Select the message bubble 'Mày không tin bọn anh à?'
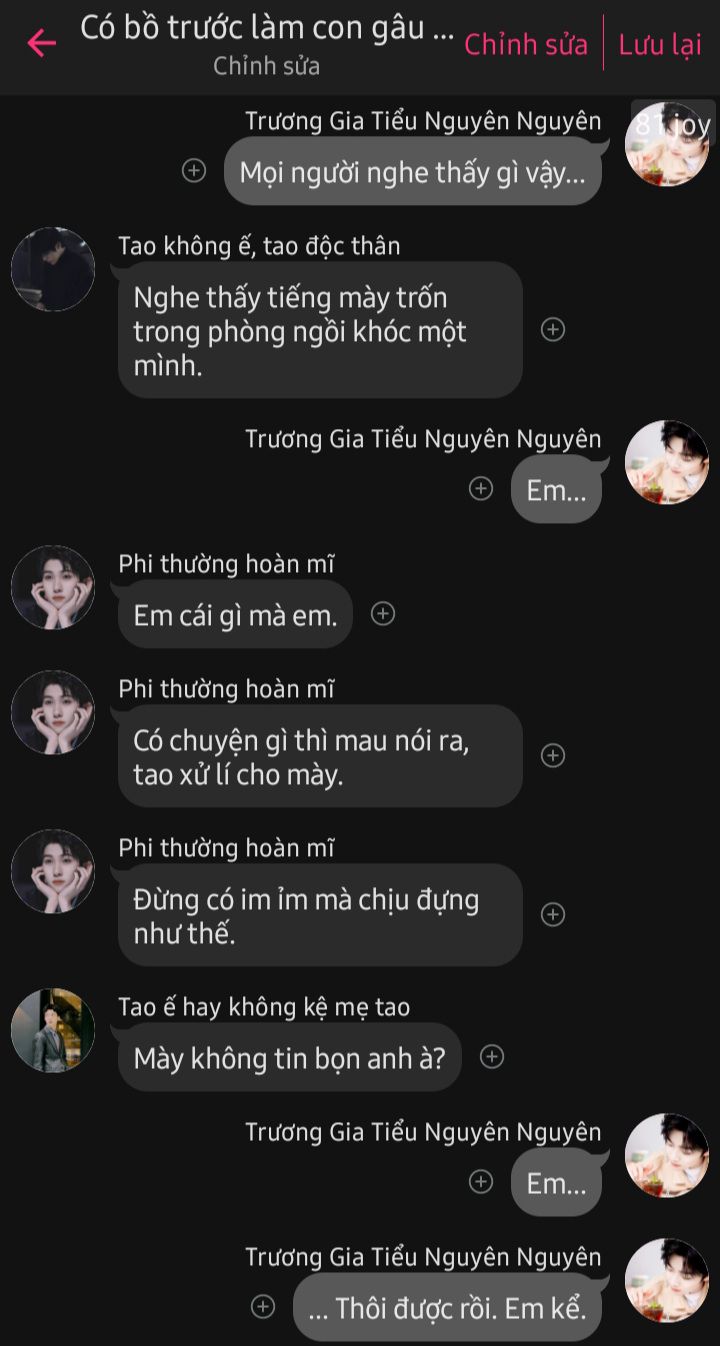720x1346 pixels. (289, 1057)
